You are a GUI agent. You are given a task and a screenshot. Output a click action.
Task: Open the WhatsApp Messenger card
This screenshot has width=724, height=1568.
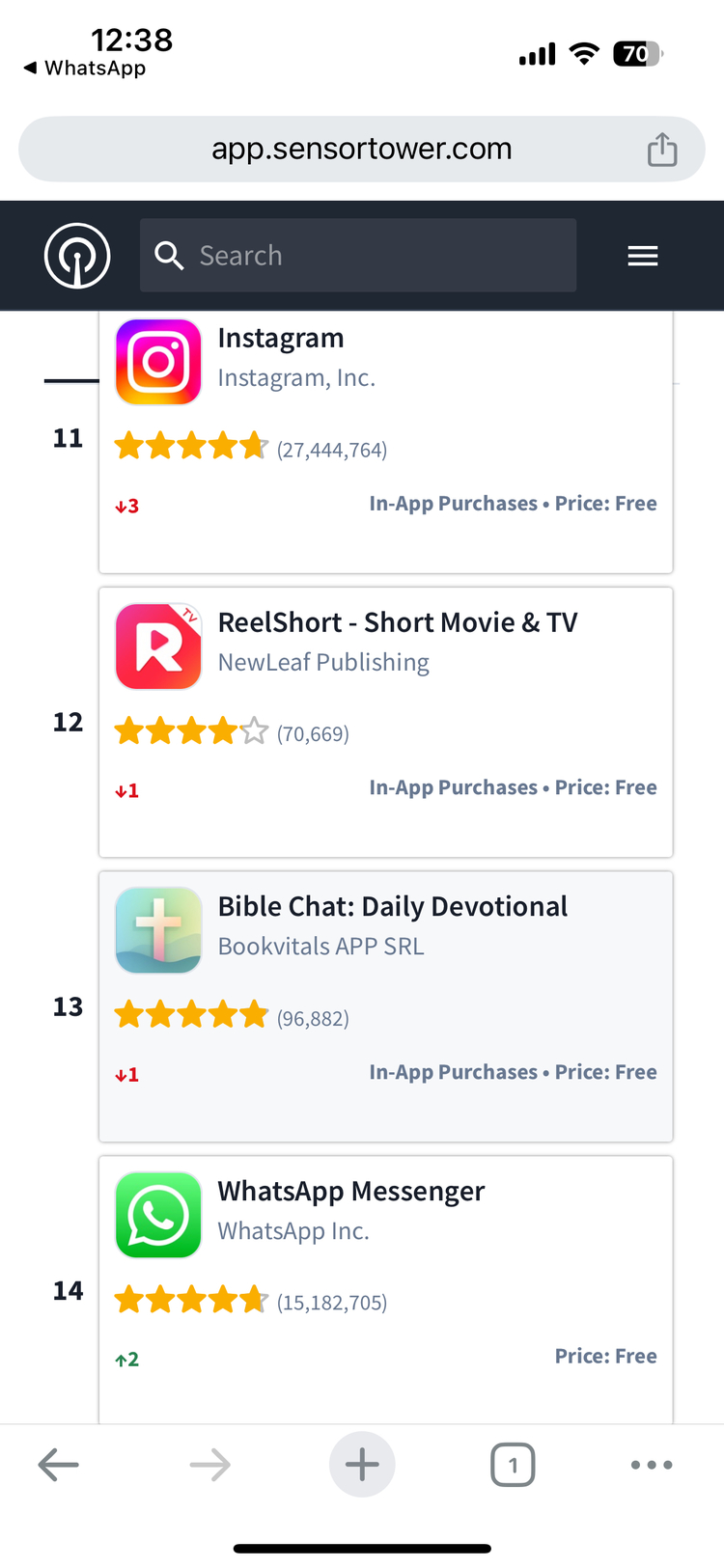click(386, 1289)
